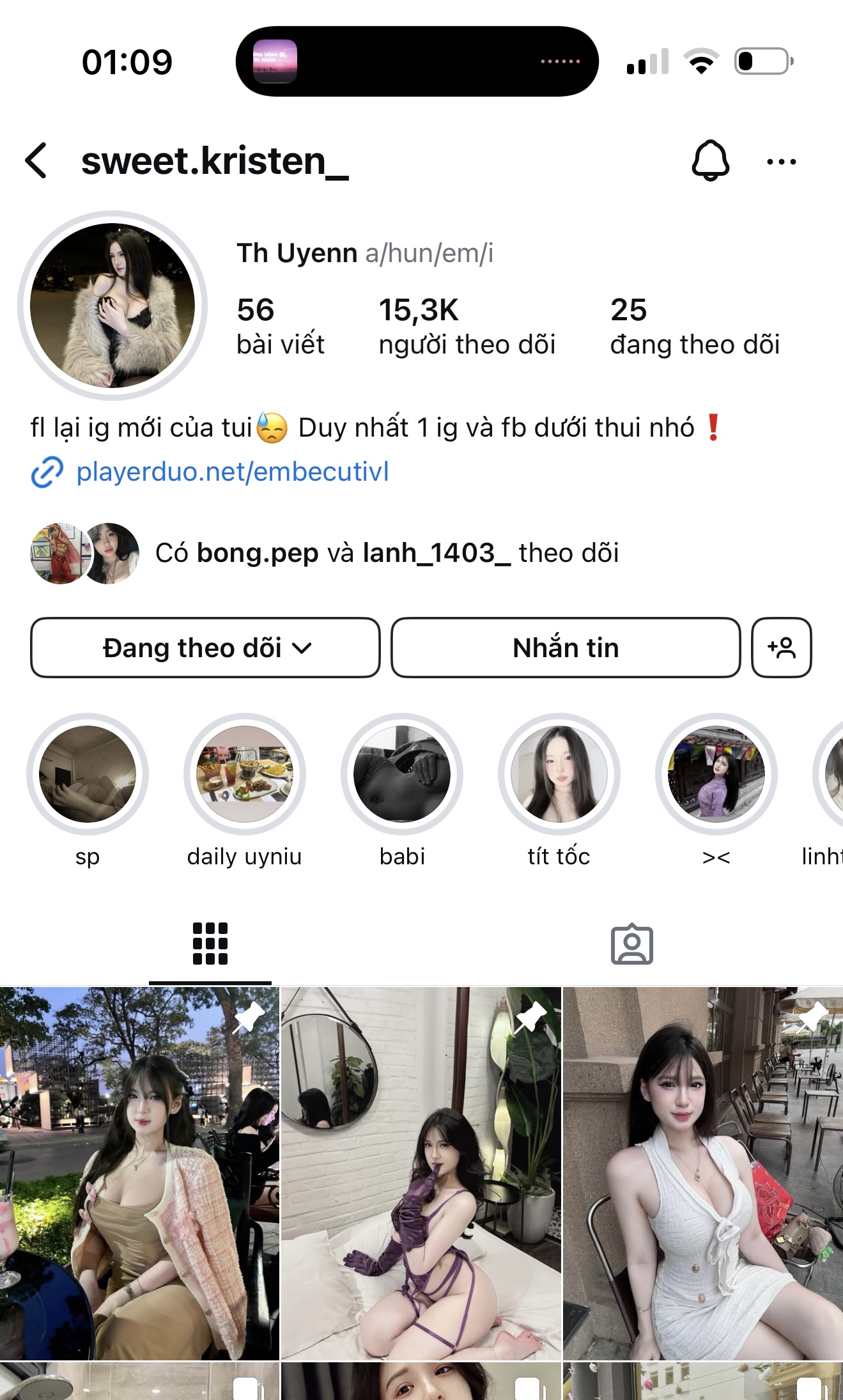The image size is (843, 1400).
Task: Open the three-dot overflow menu
Action: (781, 162)
